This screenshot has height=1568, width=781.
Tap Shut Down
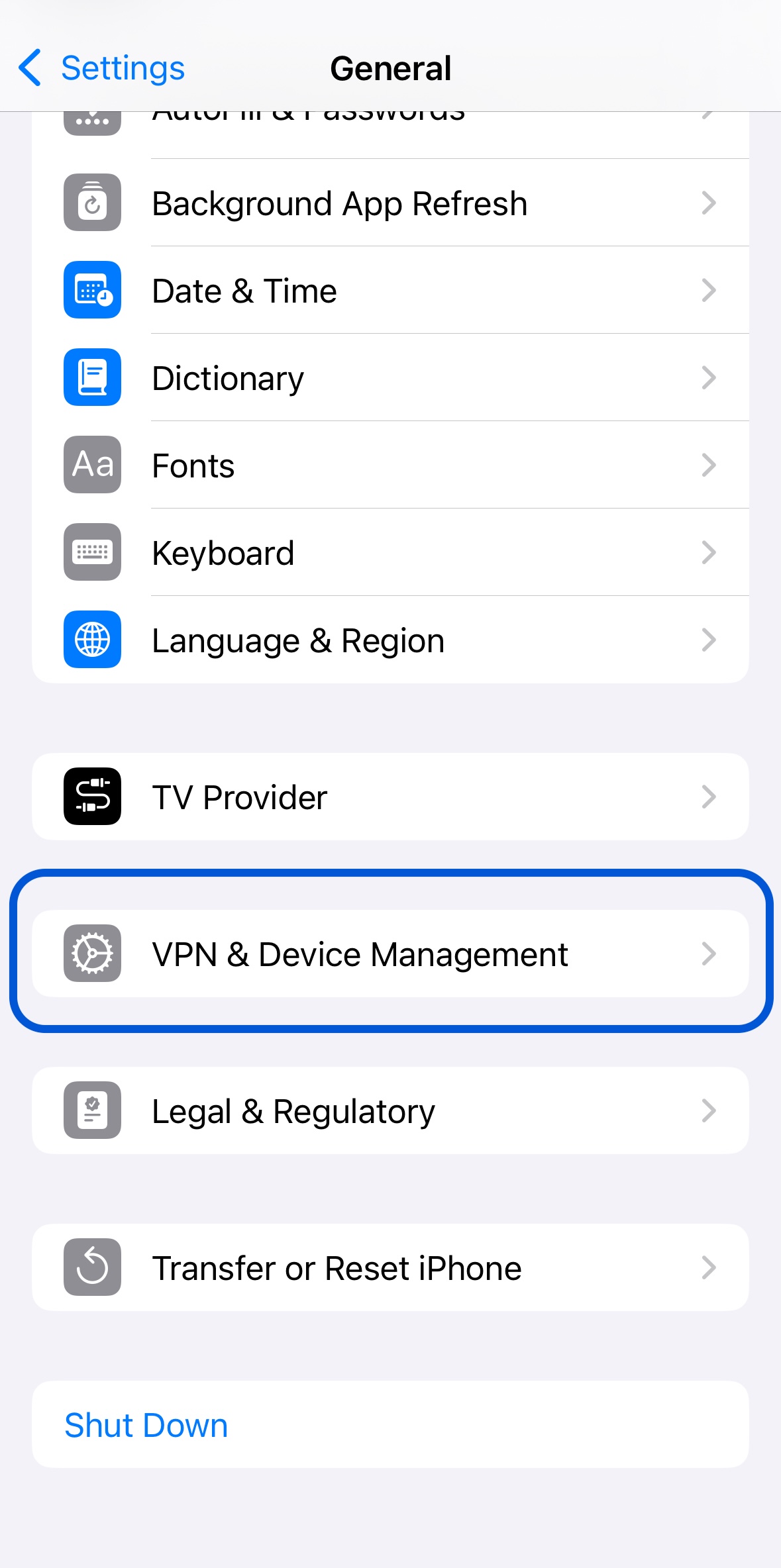point(390,1424)
